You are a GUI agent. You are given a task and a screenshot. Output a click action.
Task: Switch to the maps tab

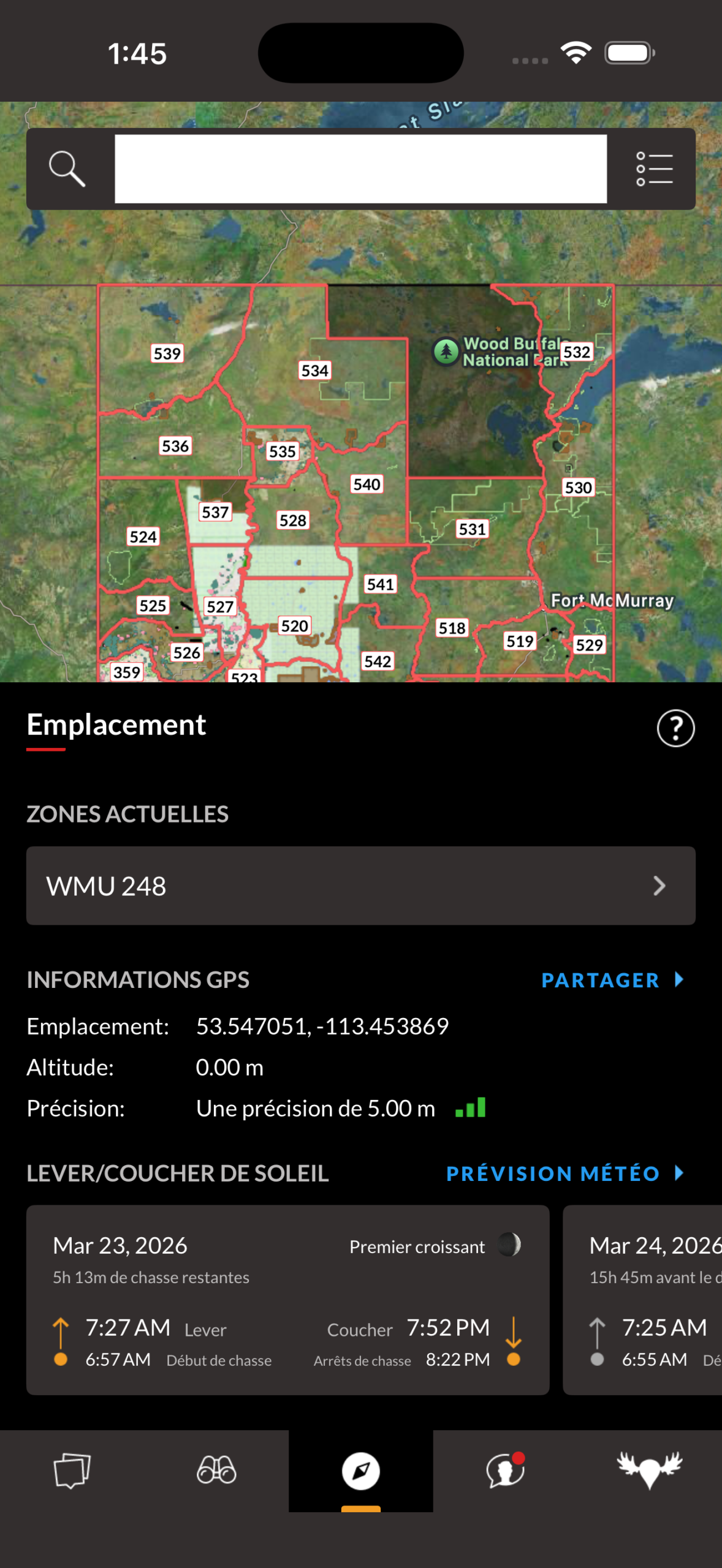click(x=72, y=1470)
